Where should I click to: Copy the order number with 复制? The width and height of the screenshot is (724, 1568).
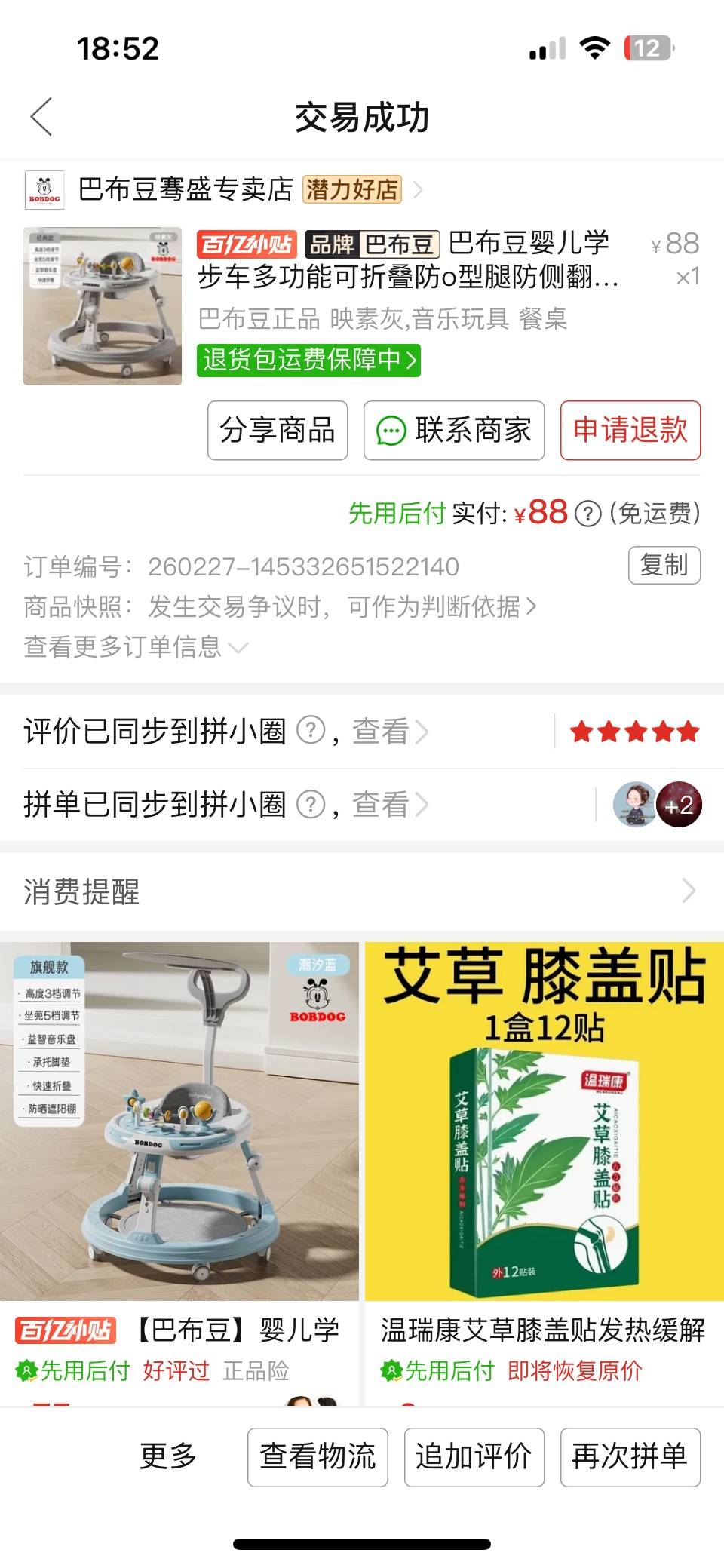[x=664, y=565]
